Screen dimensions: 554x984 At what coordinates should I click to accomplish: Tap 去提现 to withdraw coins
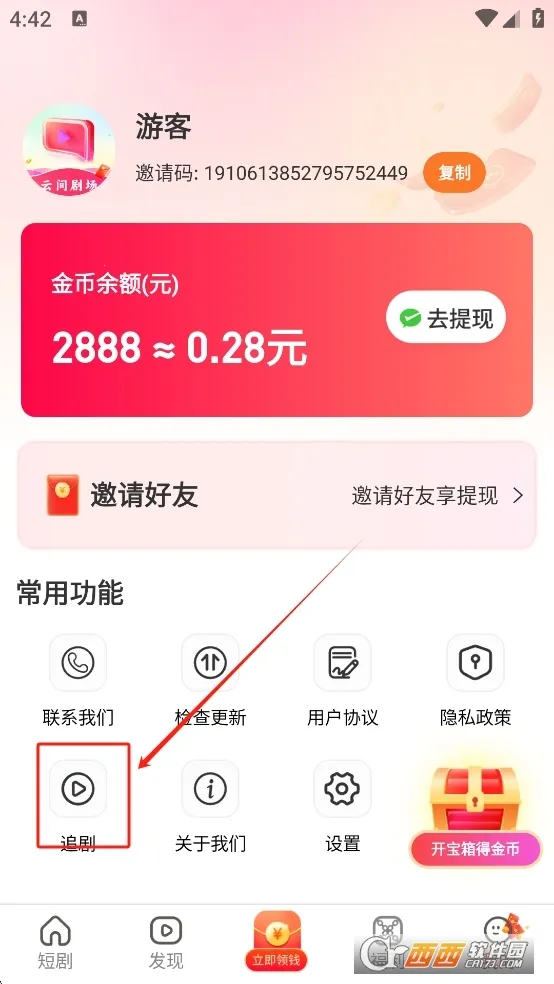(446, 318)
